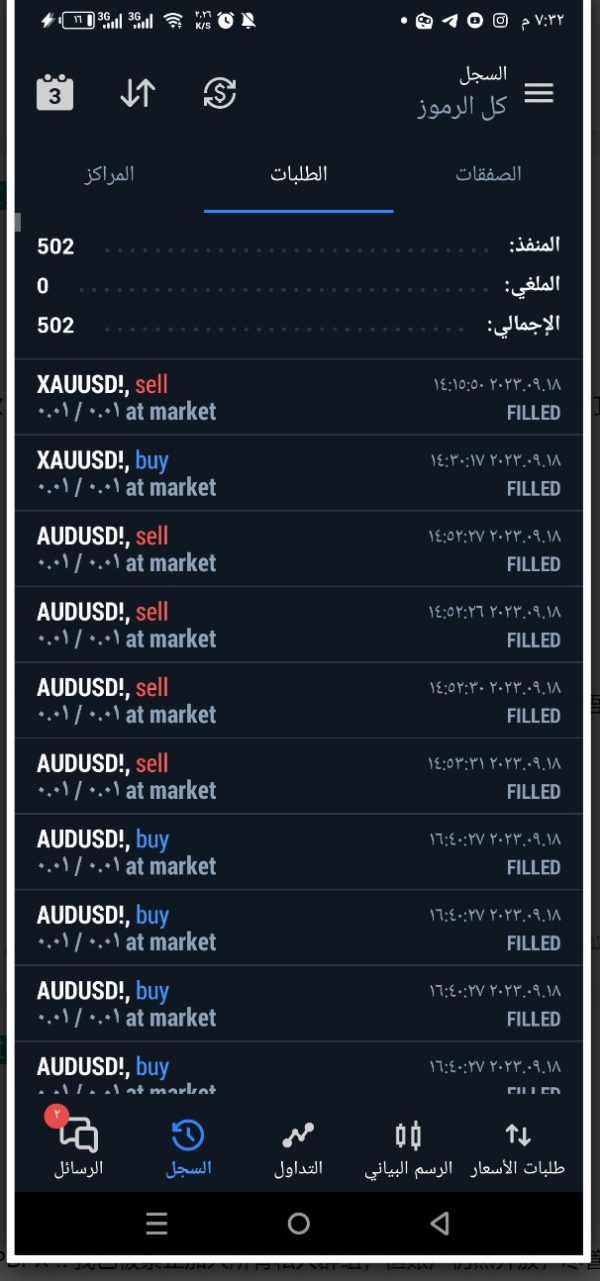
Task: Open the التداول trade tab
Action: coord(298,1148)
